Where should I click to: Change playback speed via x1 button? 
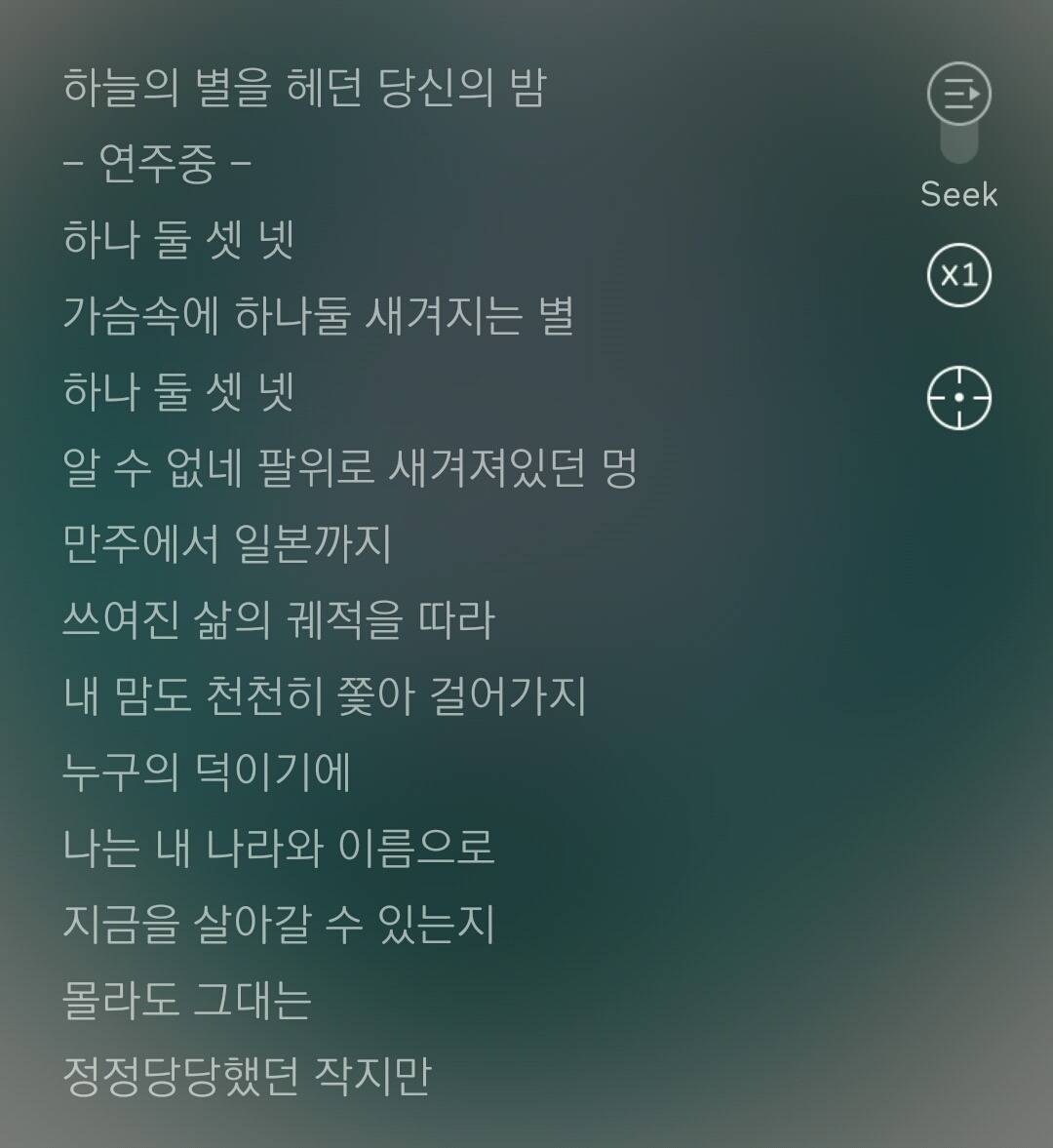pos(958,276)
